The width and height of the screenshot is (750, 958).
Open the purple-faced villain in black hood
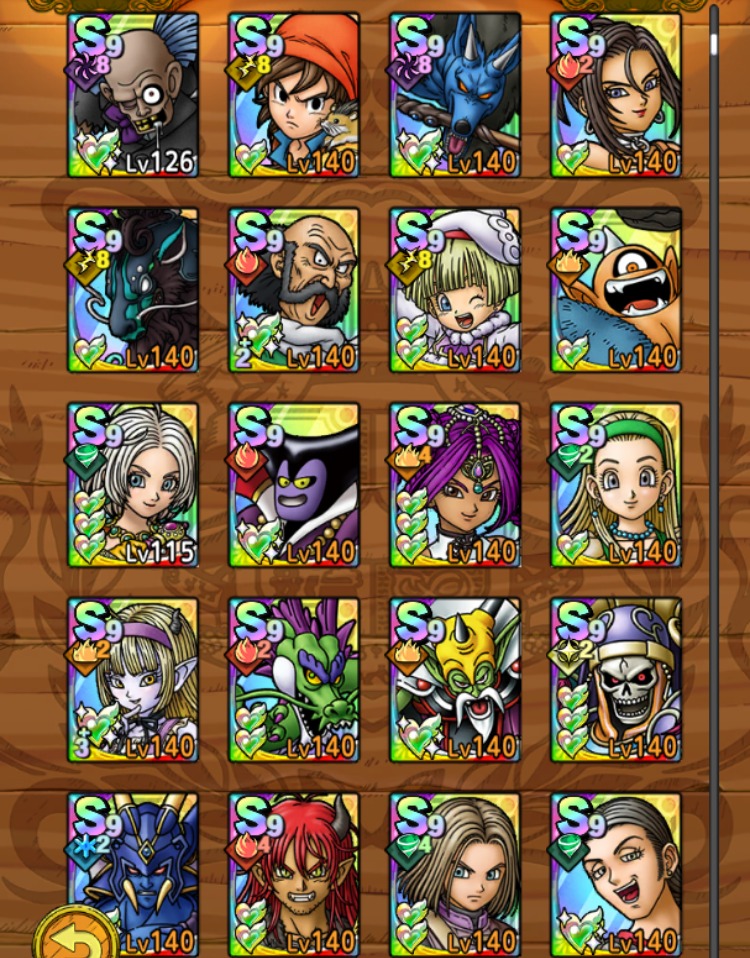point(294,485)
